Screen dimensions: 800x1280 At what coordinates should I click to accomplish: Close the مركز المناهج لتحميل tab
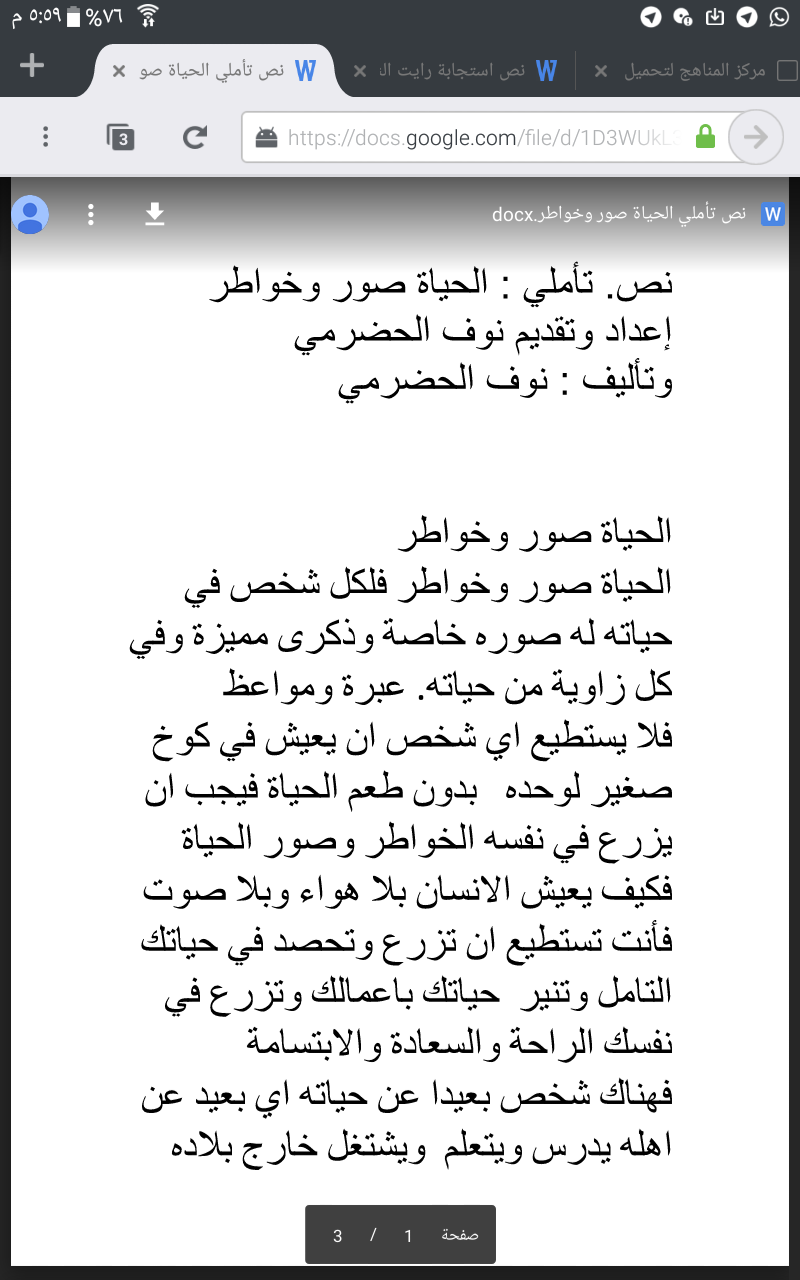click(600, 71)
